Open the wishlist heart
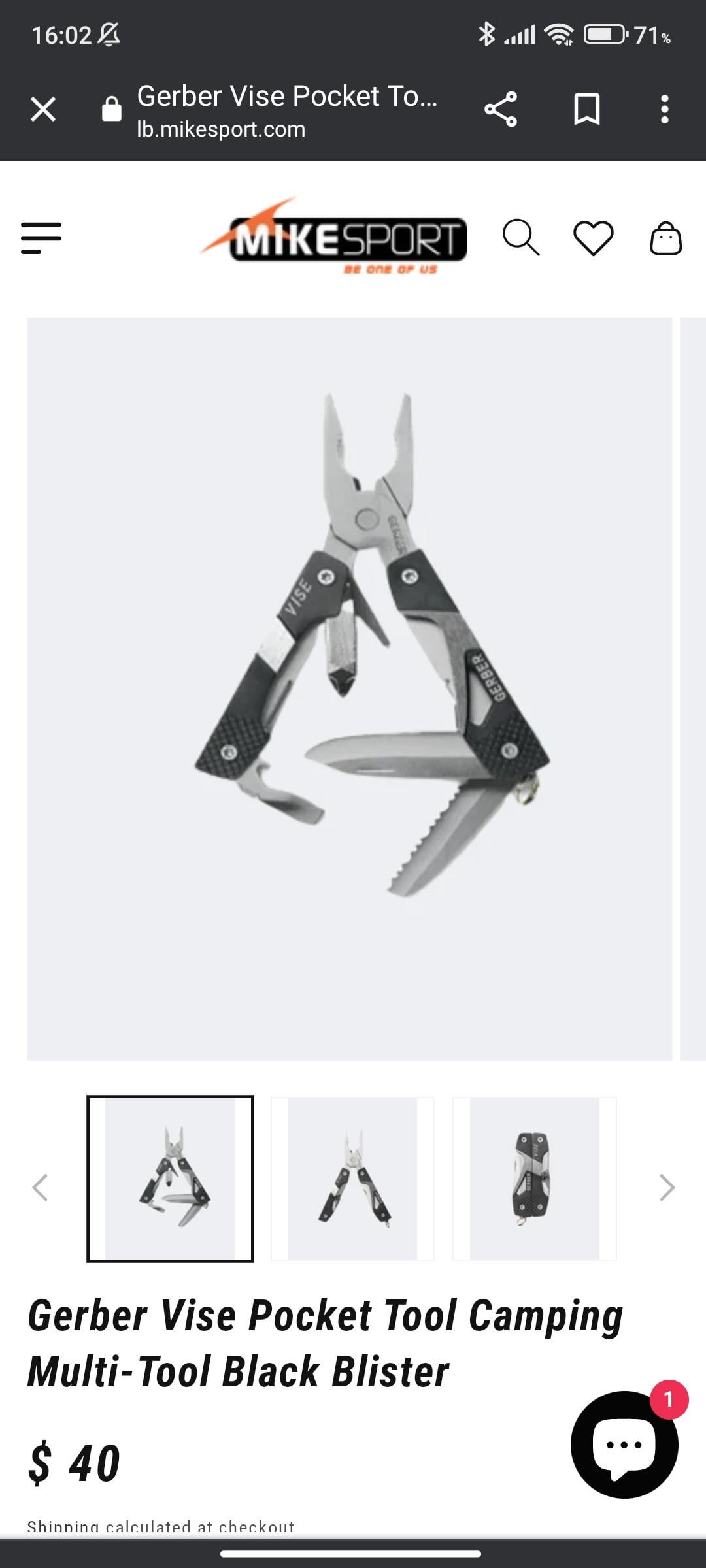 [593, 238]
